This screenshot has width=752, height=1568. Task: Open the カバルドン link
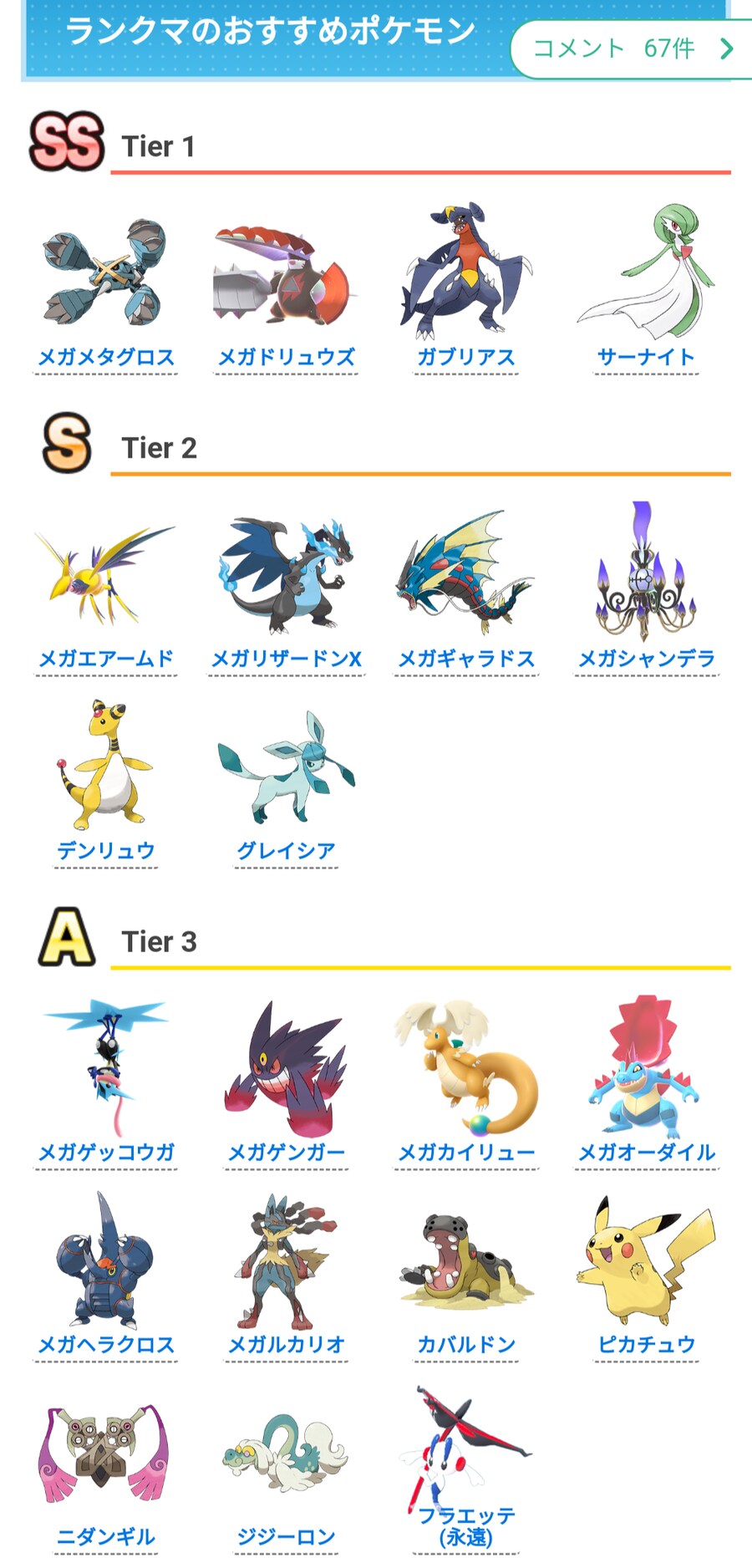[466, 1345]
